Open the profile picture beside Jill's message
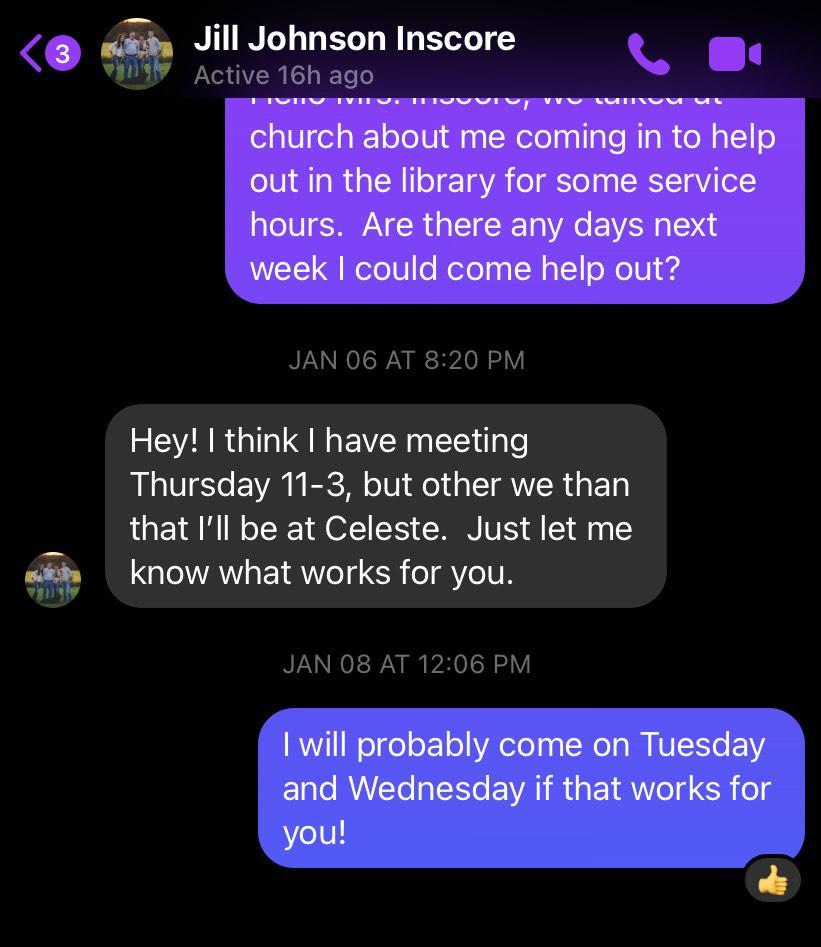The height and width of the screenshot is (947, 821). pyautogui.click(x=53, y=580)
